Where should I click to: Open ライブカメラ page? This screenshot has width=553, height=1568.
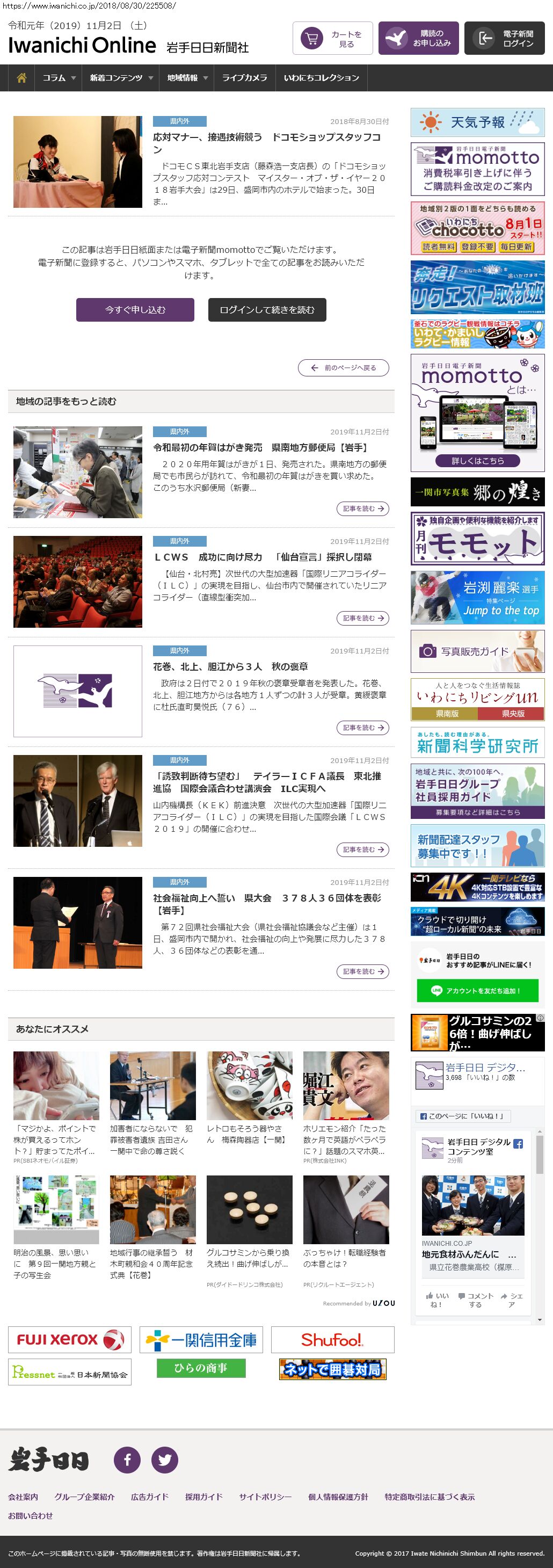pyautogui.click(x=244, y=78)
